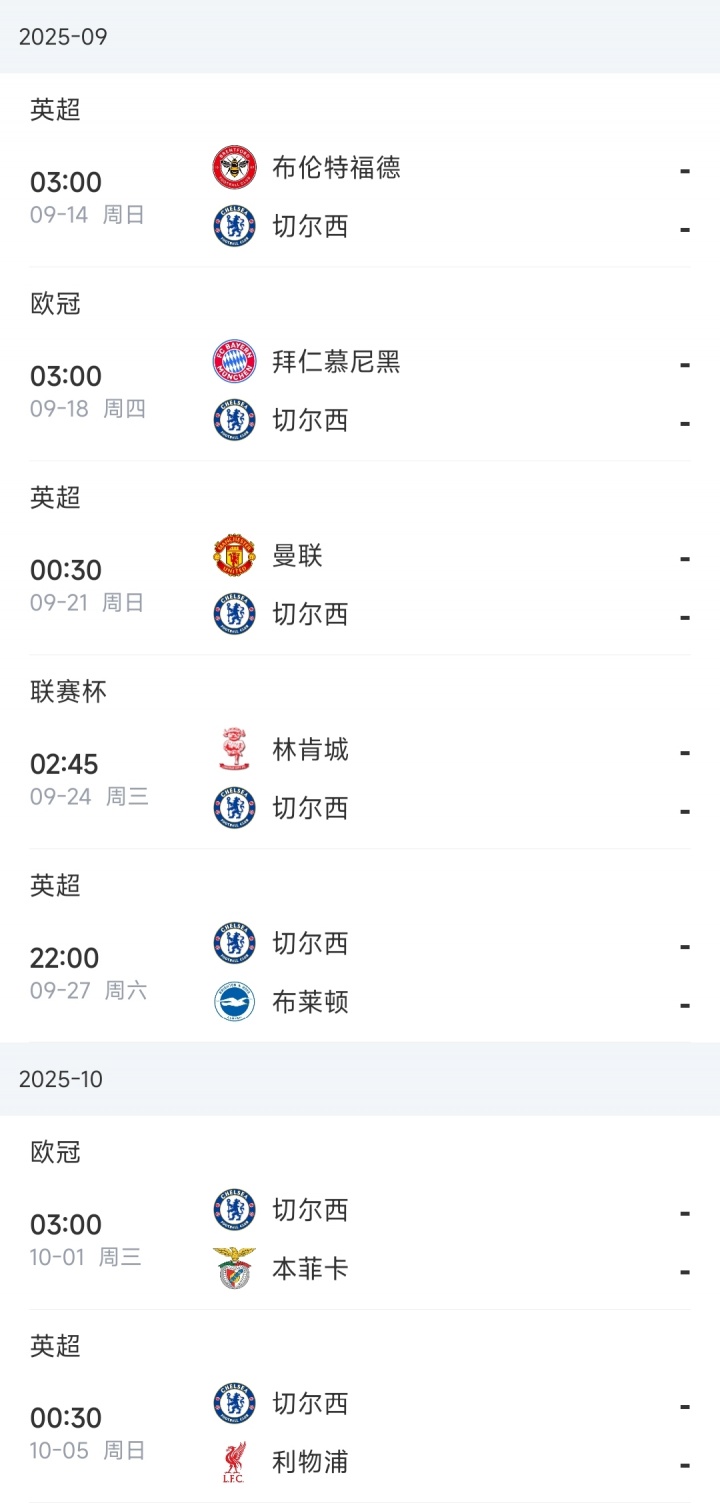The height and width of the screenshot is (1503, 720).
Task: Open the 欧冠 match against 拜仁慕尼黑
Action: point(360,390)
